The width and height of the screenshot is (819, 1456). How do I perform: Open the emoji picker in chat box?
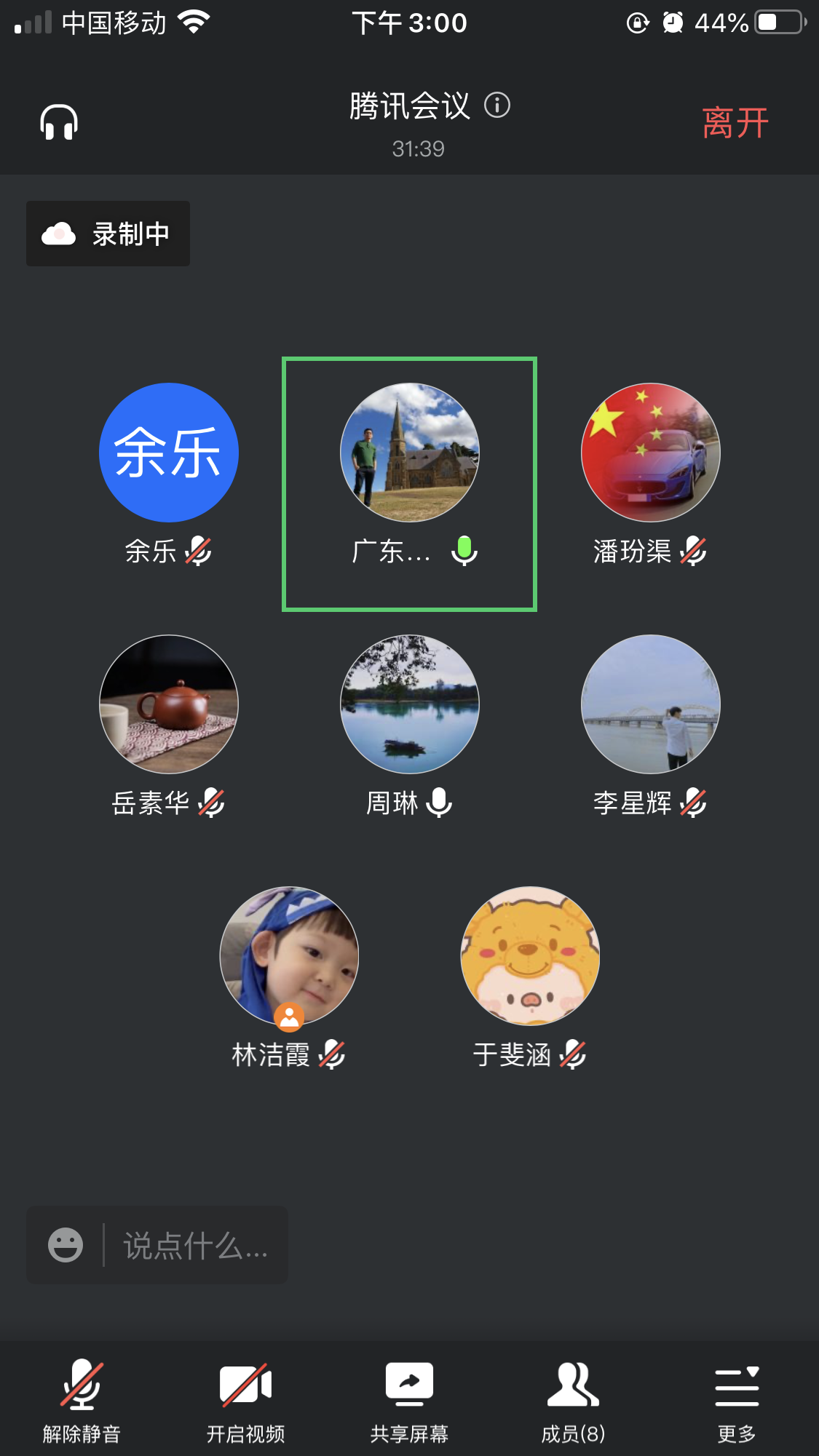(x=66, y=1245)
